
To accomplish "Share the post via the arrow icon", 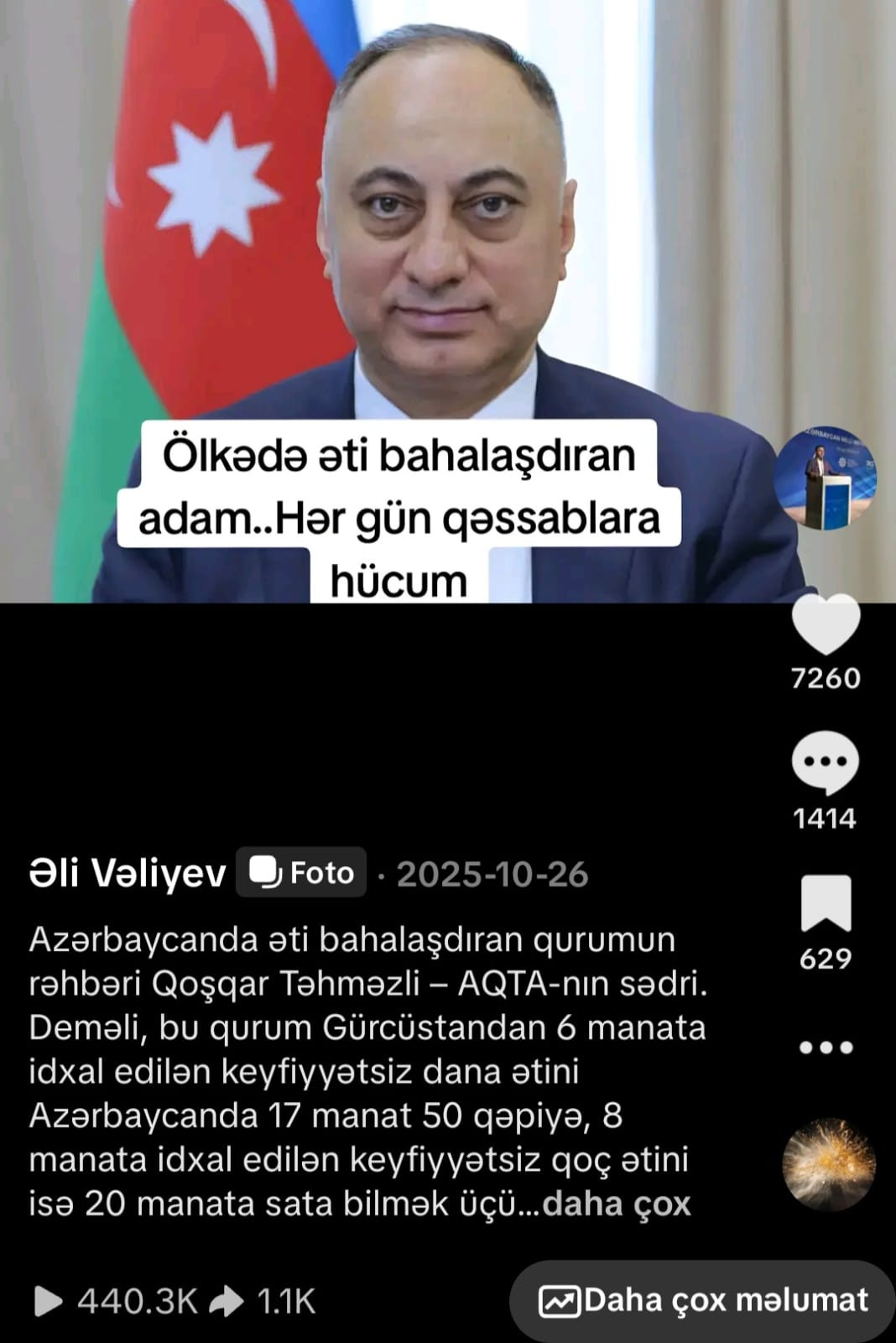I will (x=227, y=1301).
